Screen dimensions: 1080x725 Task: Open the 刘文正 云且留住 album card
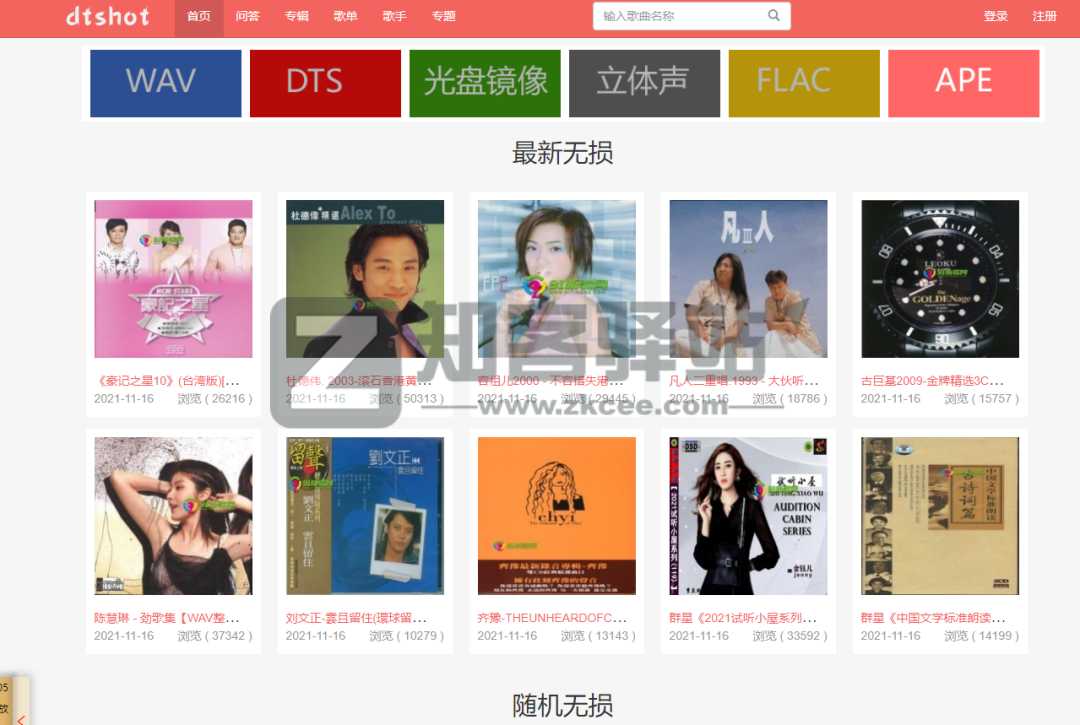coord(365,516)
